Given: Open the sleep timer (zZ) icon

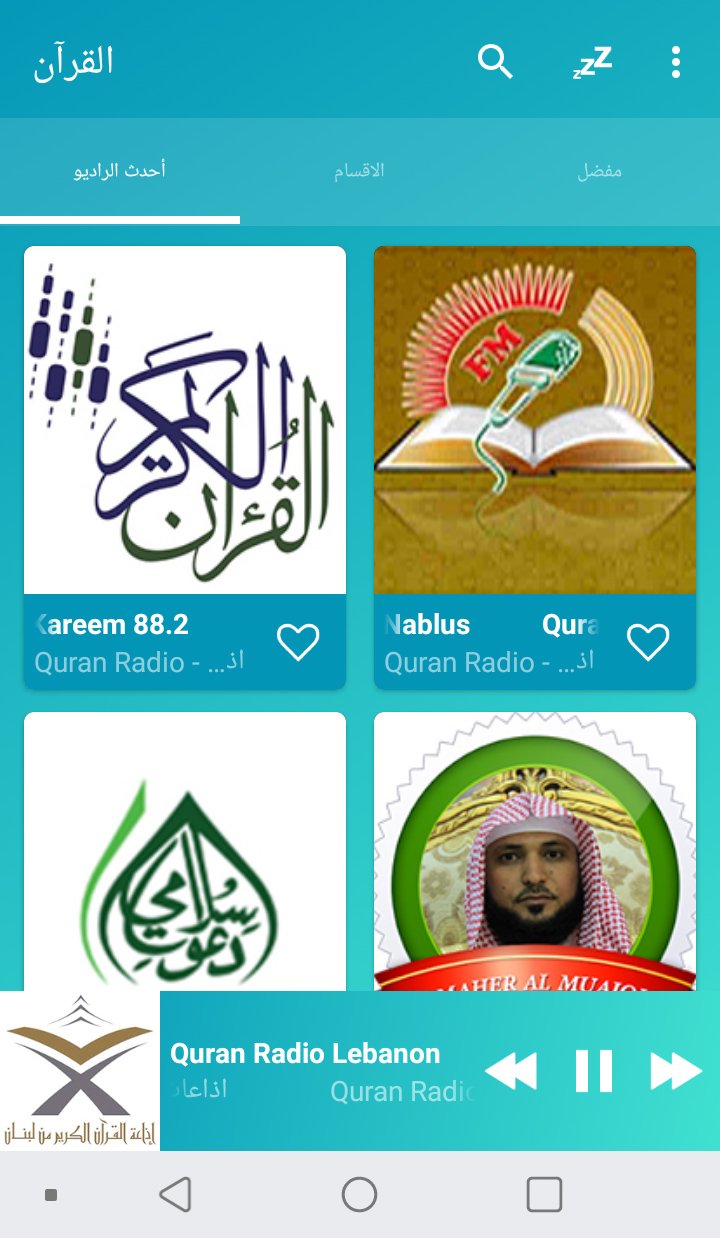Looking at the screenshot, I should (590, 62).
